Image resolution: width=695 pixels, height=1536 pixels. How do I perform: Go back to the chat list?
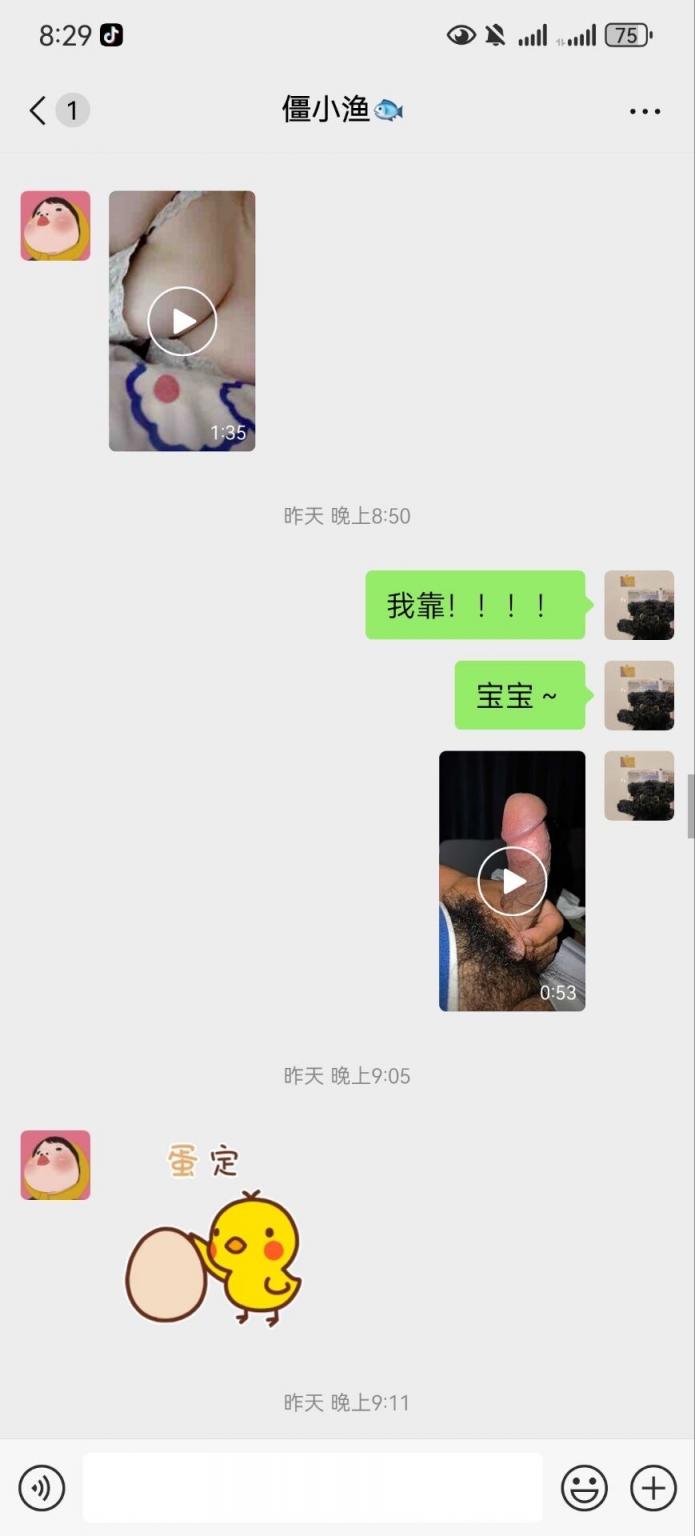point(40,110)
